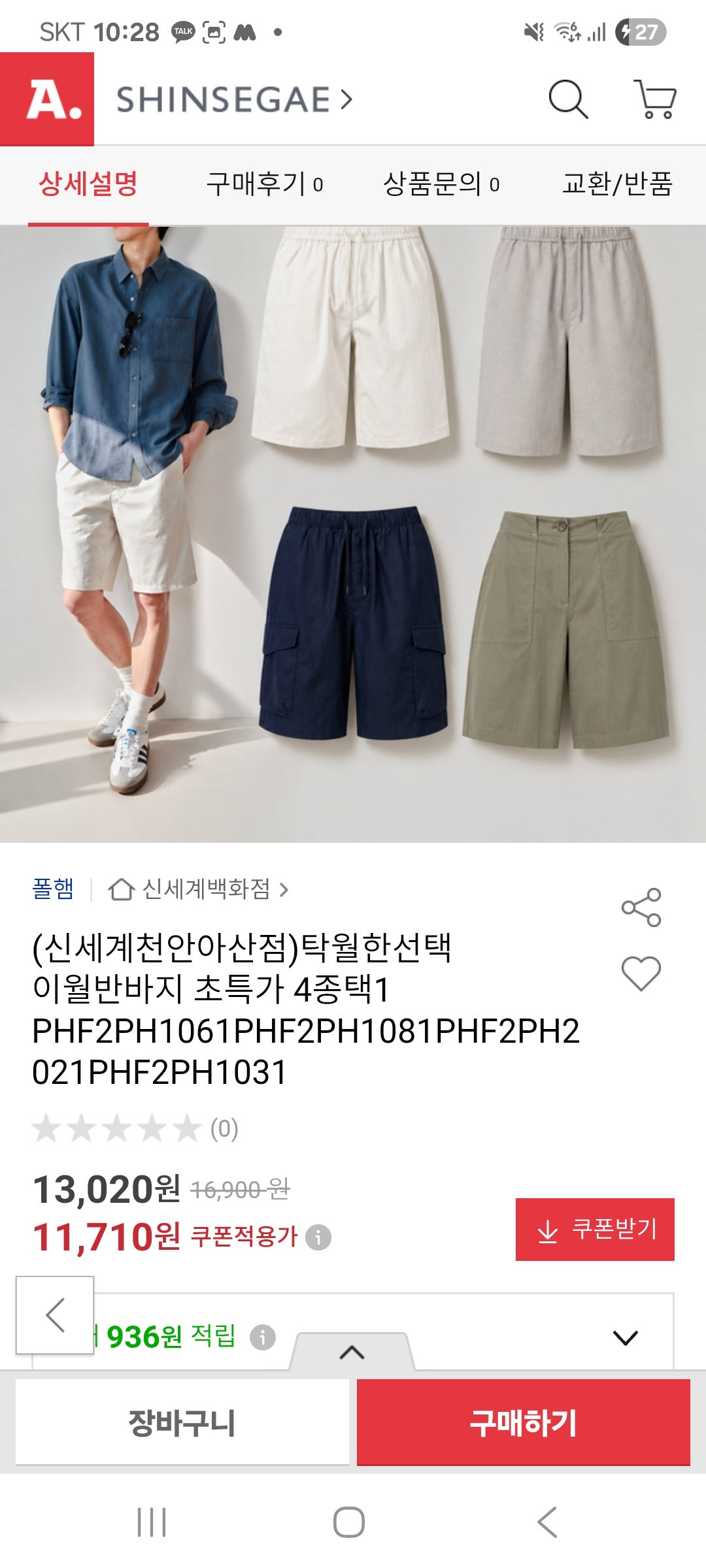Viewport: 706px width, 1568px height.
Task: Open the 폴햄 brand link
Action: [x=53, y=887]
